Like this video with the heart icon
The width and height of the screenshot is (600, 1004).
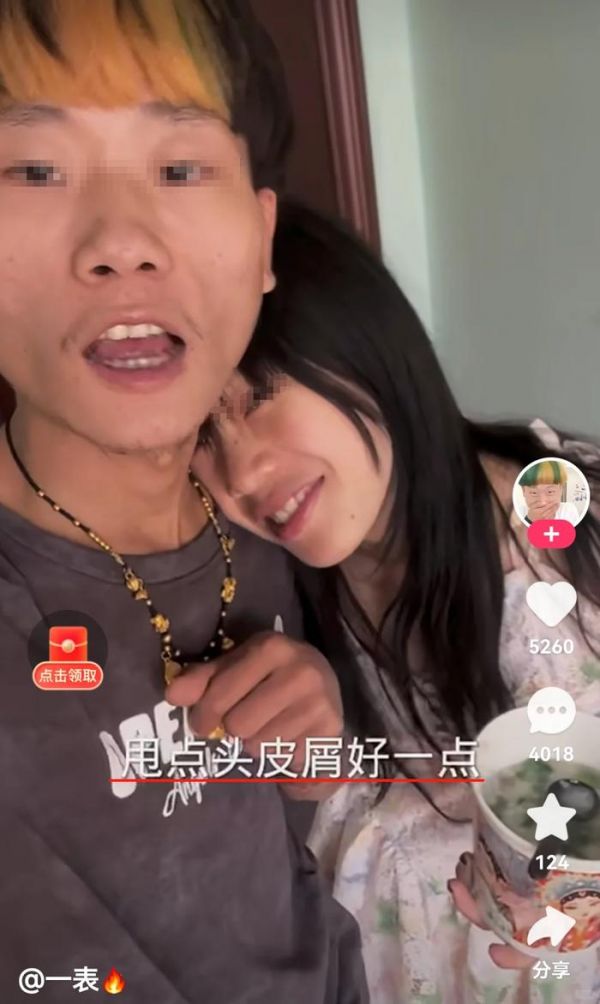[x=551, y=603]
